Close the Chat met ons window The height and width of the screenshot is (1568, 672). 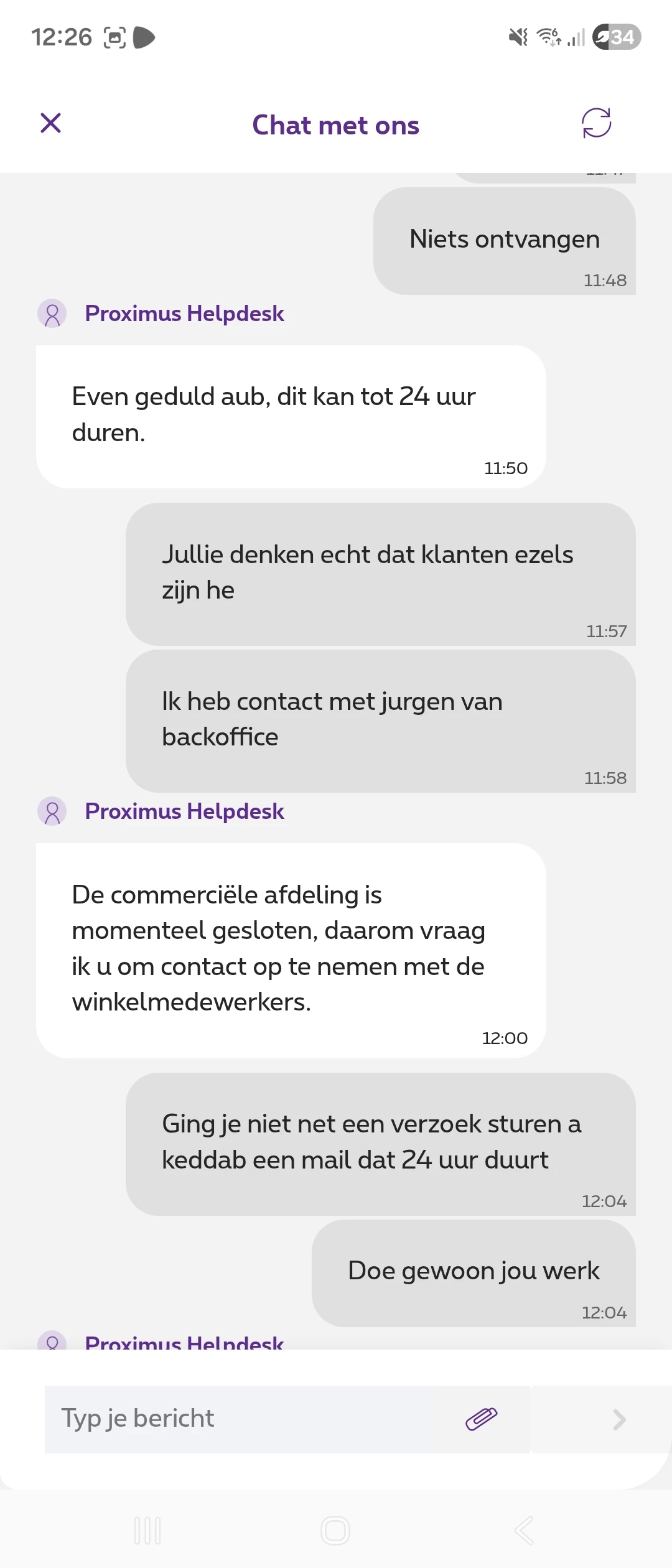(x=50, y=123)
